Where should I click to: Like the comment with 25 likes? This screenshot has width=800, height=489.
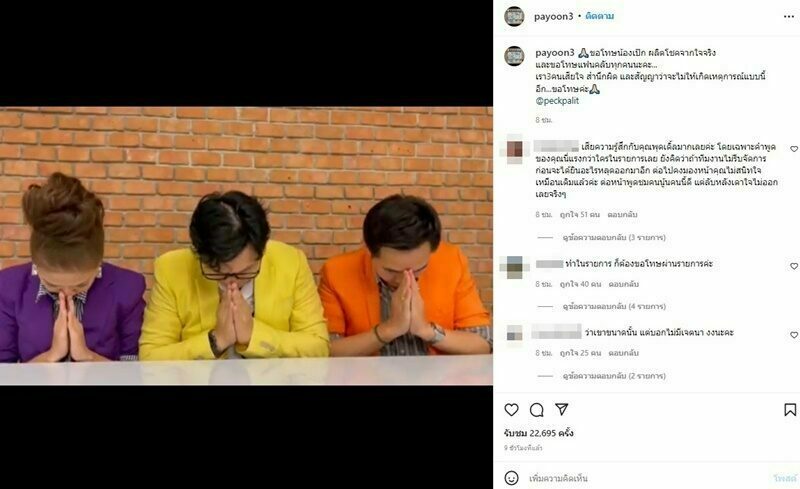794,335
